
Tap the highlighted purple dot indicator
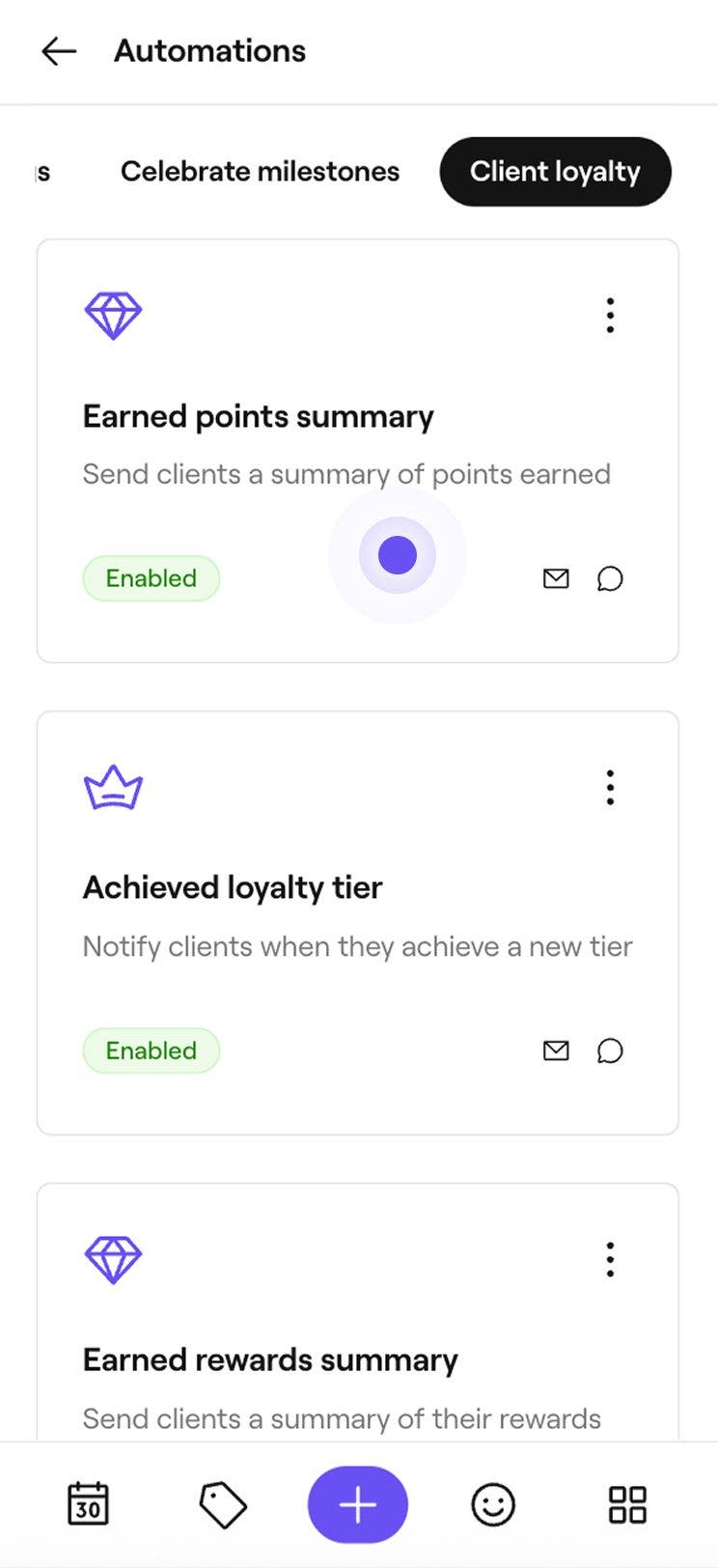point(397,555)
